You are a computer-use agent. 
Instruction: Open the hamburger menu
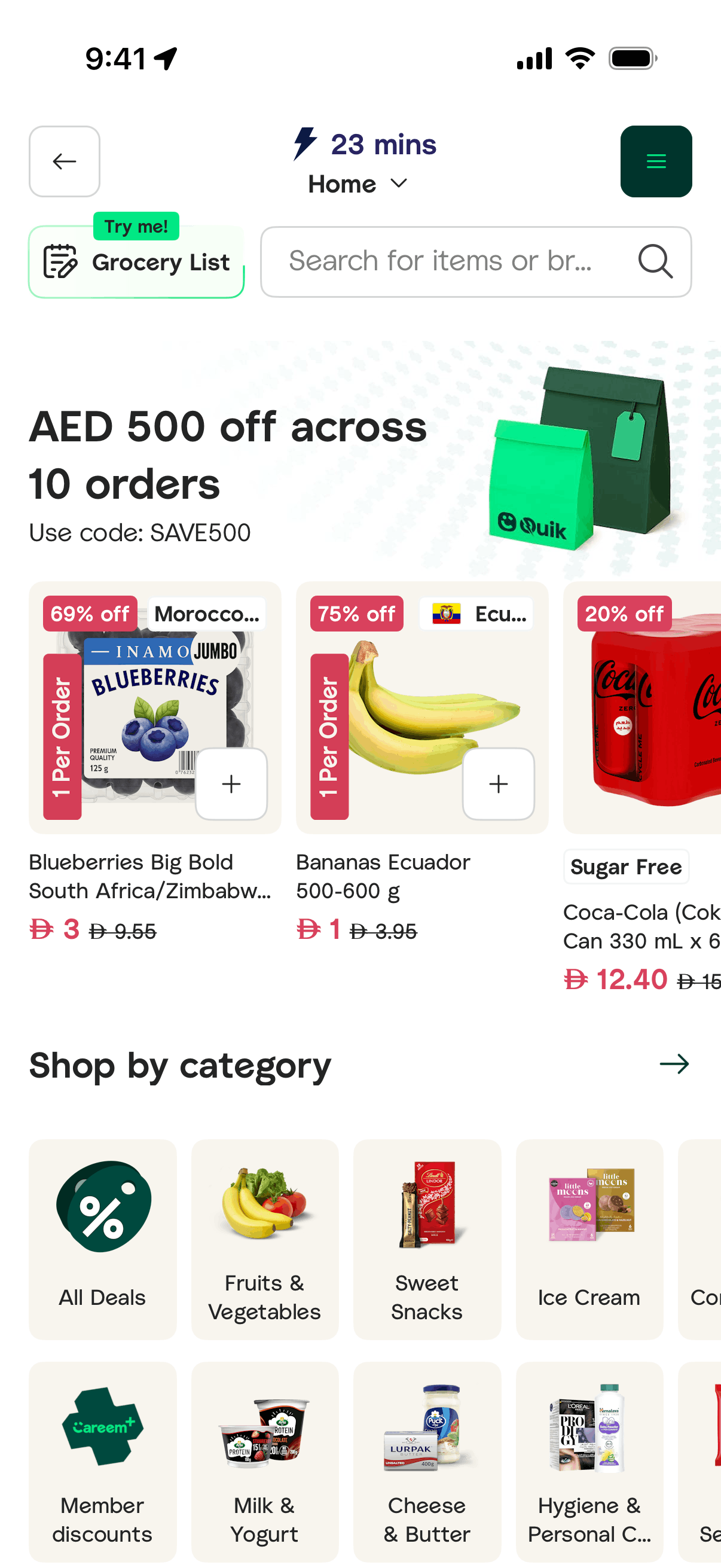point(656,161)
